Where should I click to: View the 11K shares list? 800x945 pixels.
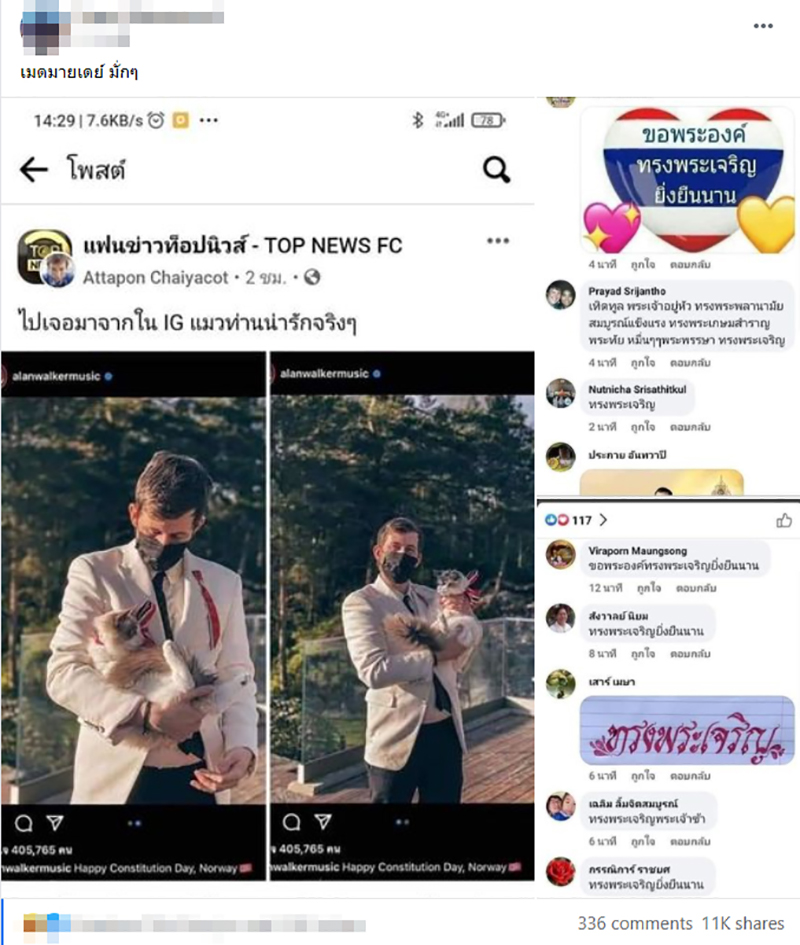(x=742, y=923)
